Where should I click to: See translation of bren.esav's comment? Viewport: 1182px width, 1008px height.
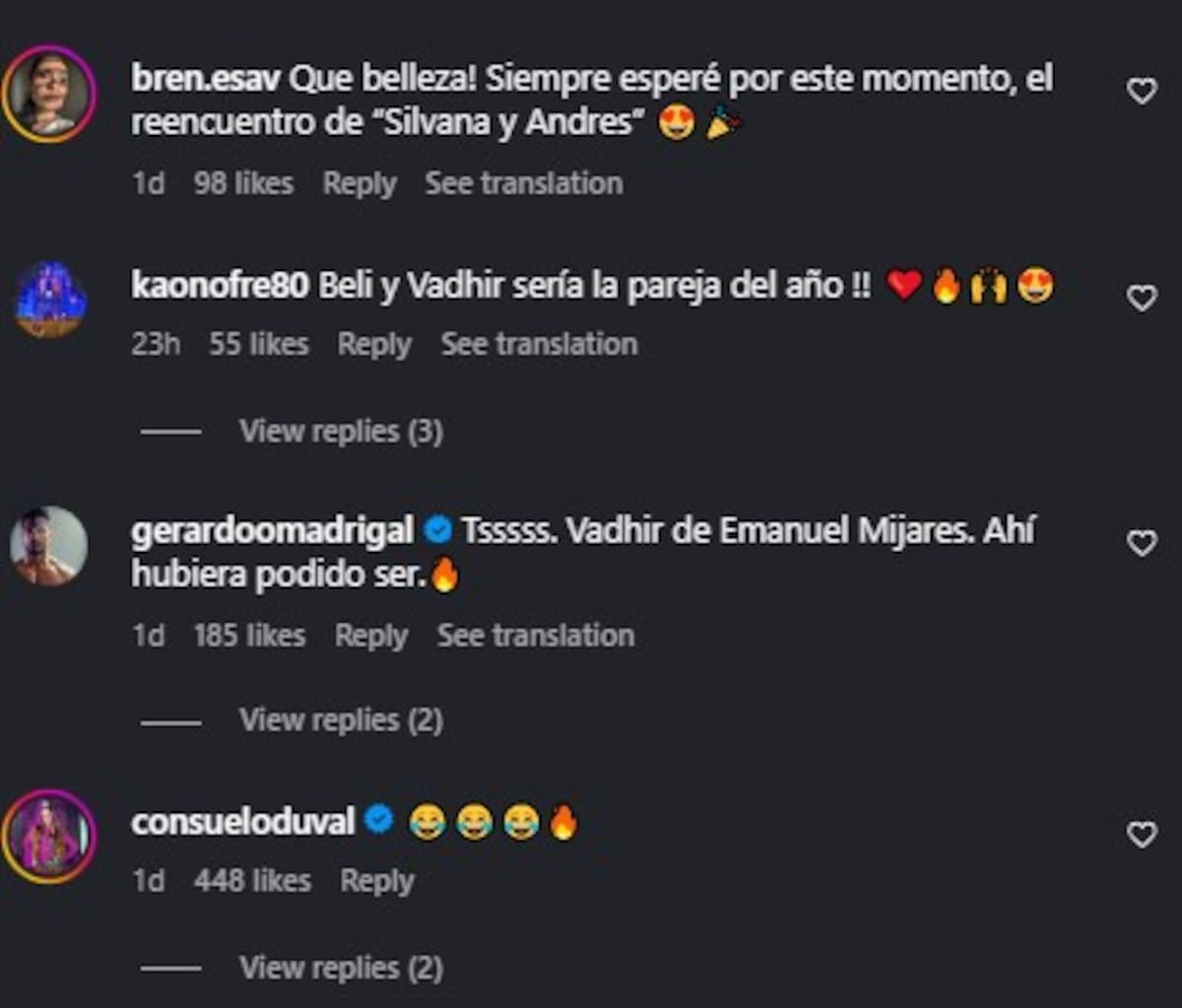click(x=523, y=183)
